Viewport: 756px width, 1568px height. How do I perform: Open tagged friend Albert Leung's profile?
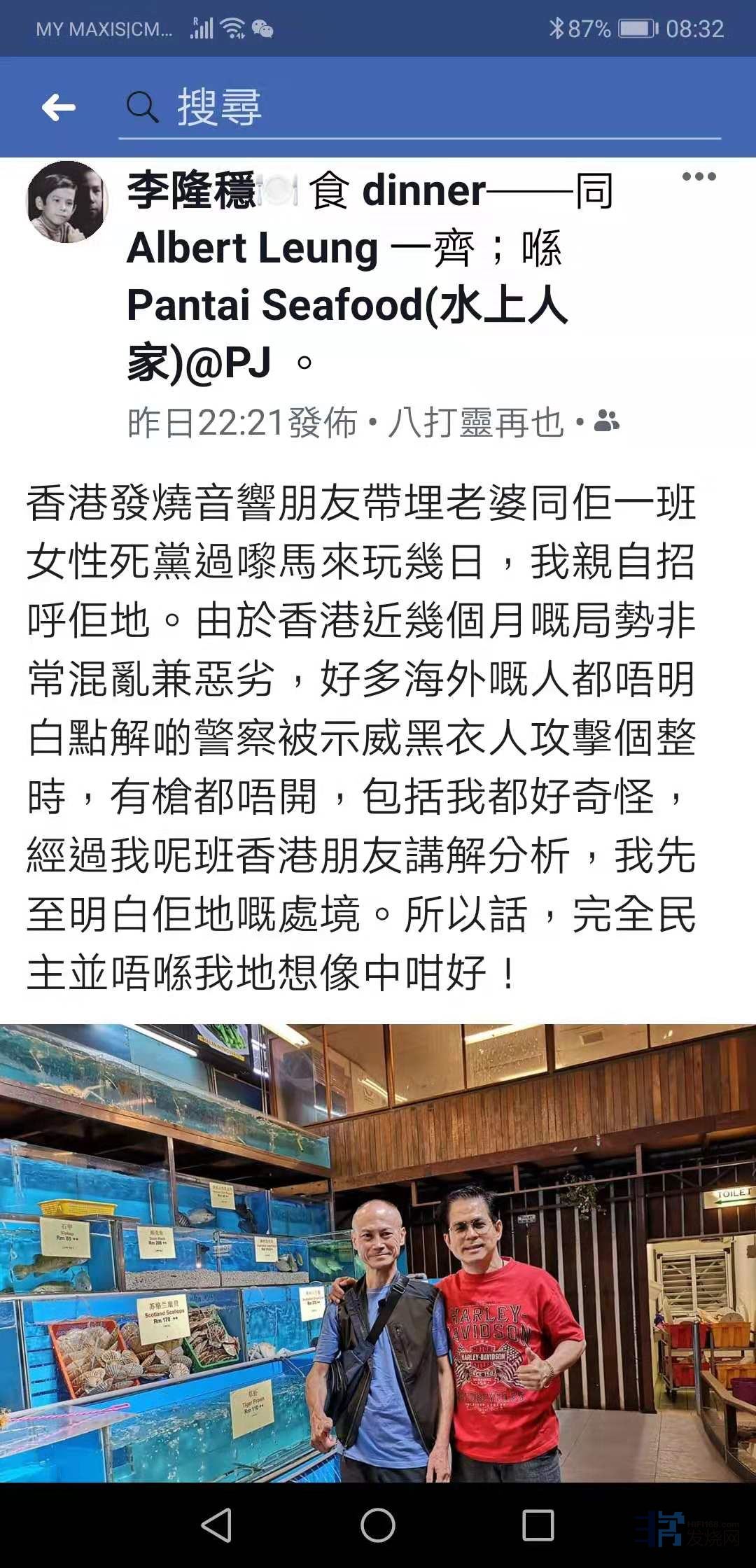point(253,248)
